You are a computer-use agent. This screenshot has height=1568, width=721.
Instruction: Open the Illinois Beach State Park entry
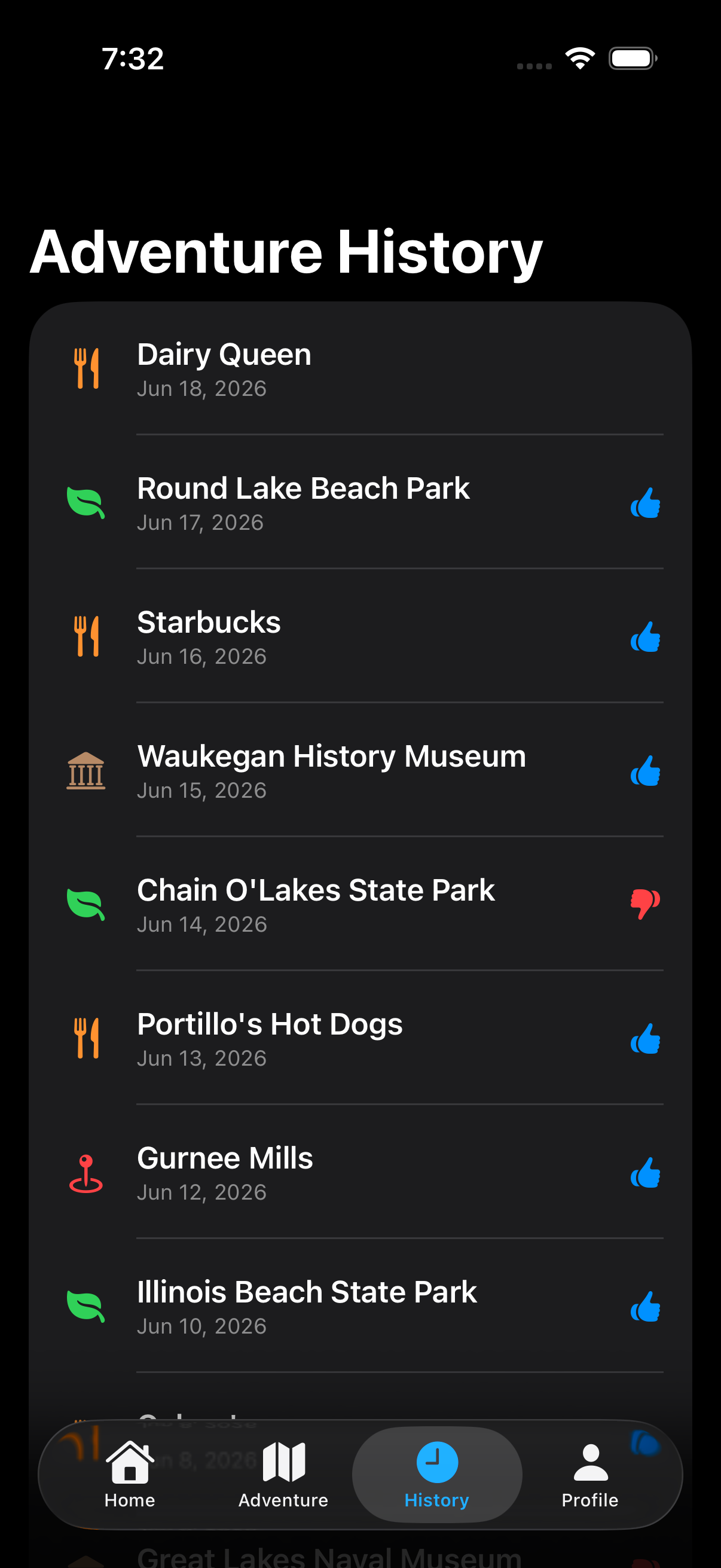coord(360,1305)
